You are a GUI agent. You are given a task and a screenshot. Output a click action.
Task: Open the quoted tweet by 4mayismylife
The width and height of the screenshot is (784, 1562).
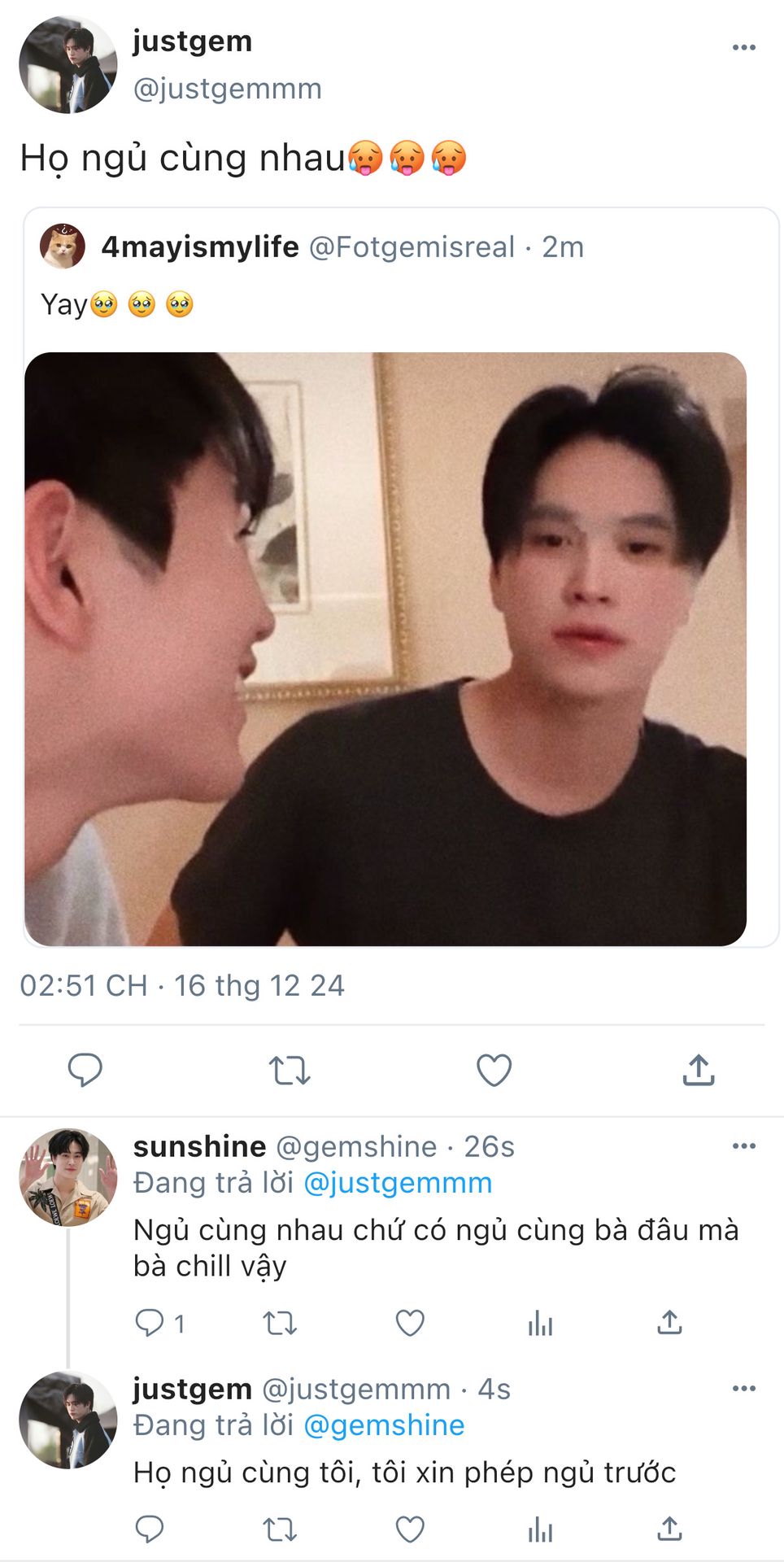[401, 577]
